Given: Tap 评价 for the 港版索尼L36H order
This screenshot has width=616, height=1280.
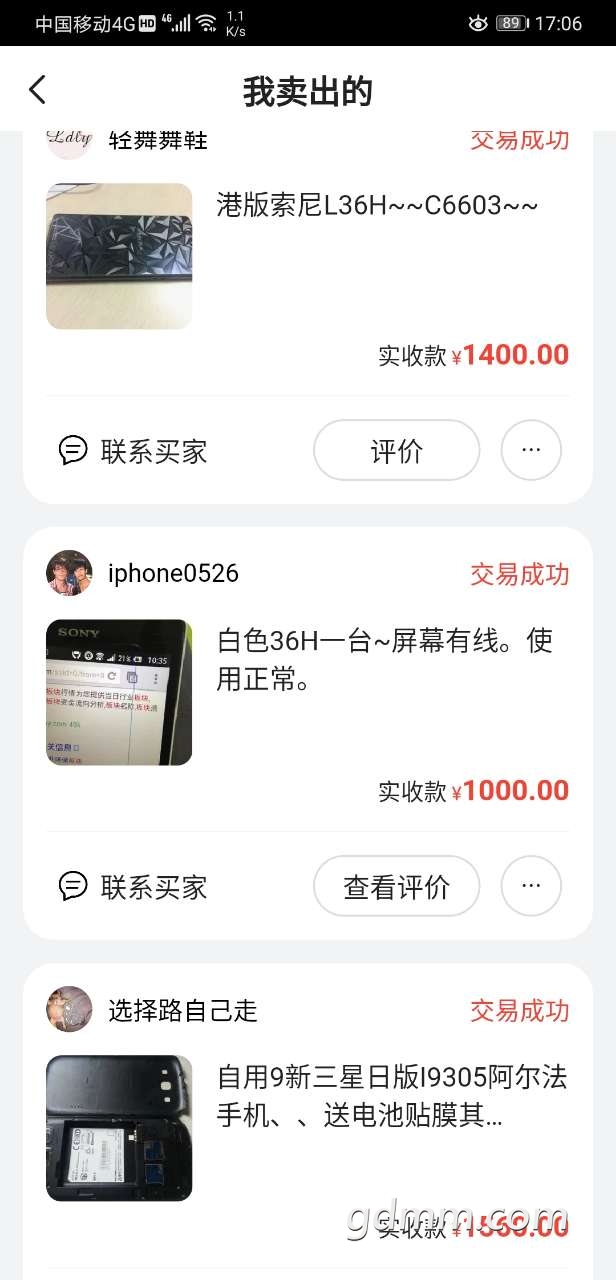Looking at the screenshot, I should (397, 451).
